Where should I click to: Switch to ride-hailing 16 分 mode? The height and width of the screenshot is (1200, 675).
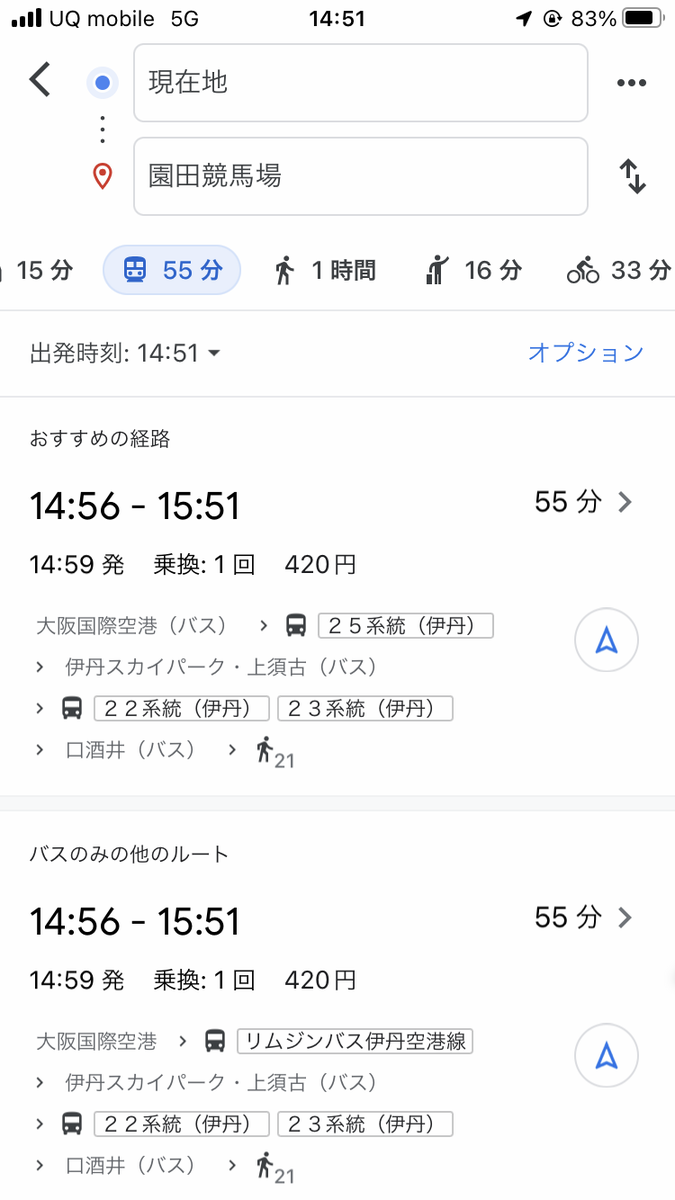[473, 270]
